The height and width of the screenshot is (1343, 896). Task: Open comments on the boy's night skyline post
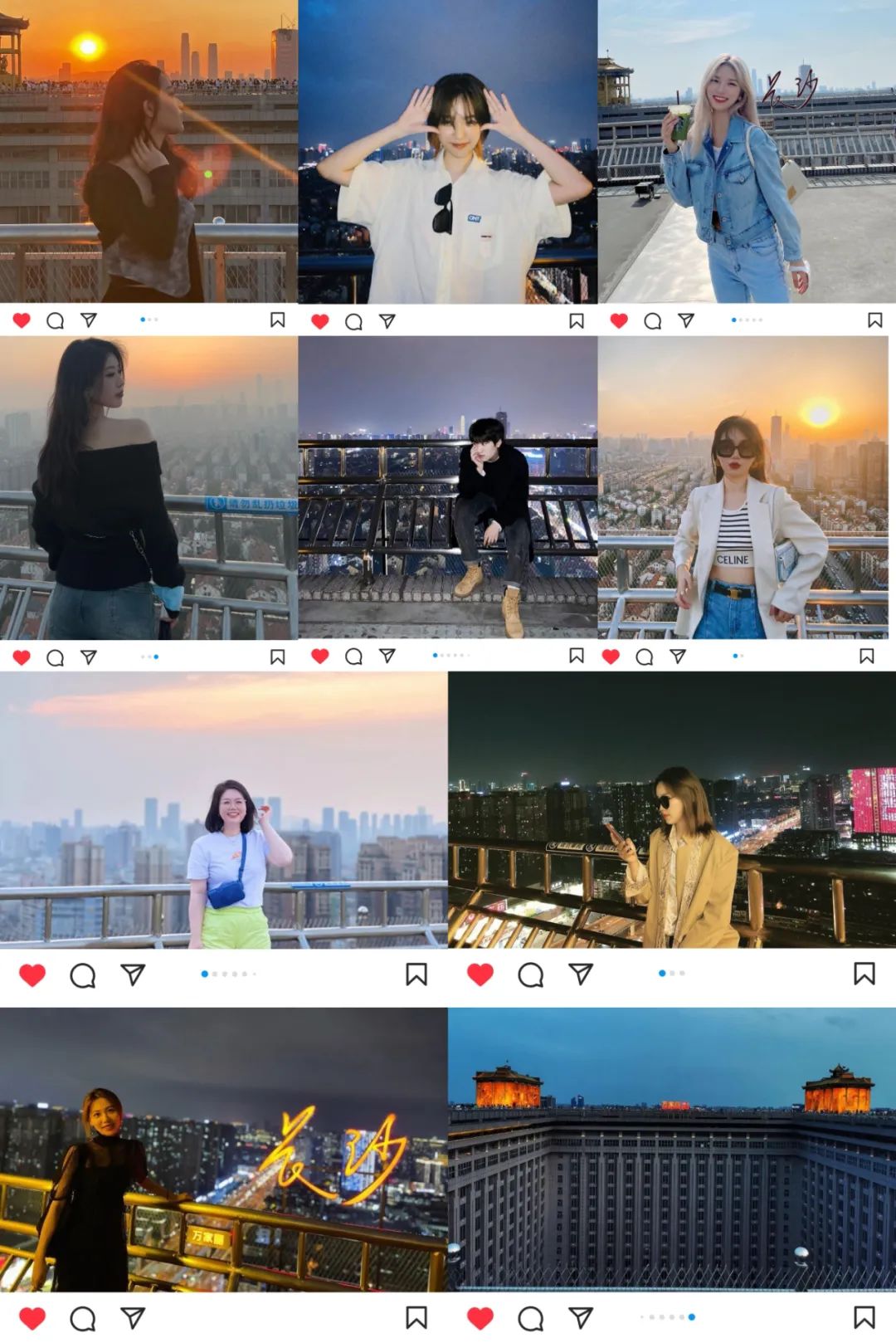pos(353,656)
